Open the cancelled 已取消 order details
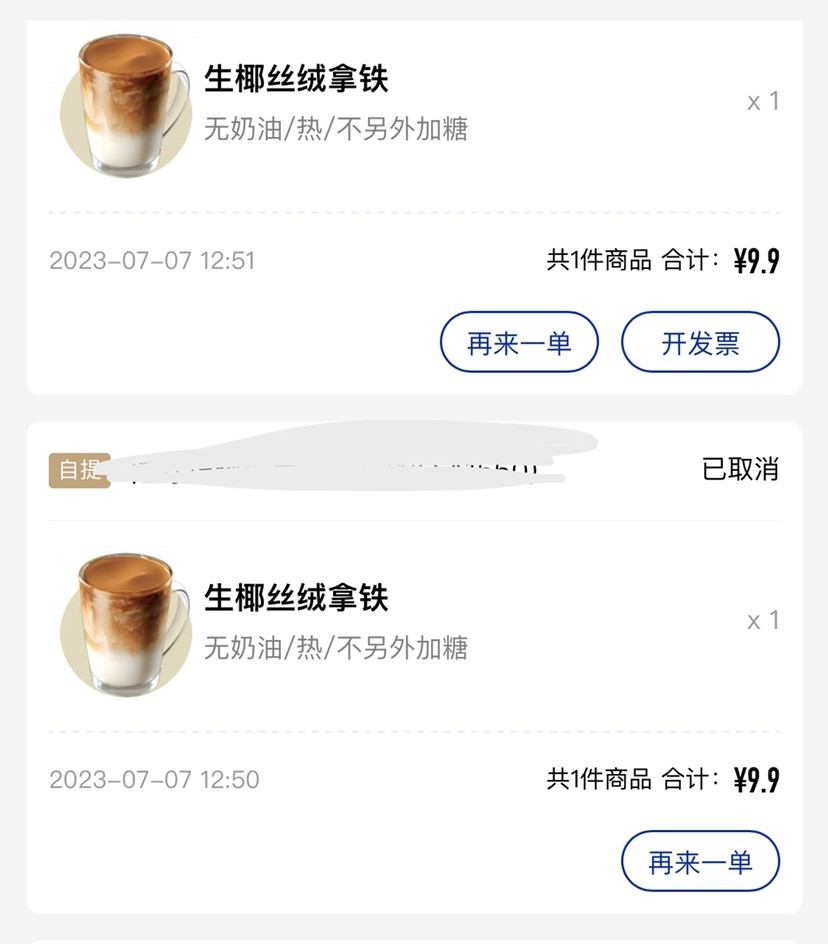The width and height of the screenshot is (828, 944). point(739,469)
